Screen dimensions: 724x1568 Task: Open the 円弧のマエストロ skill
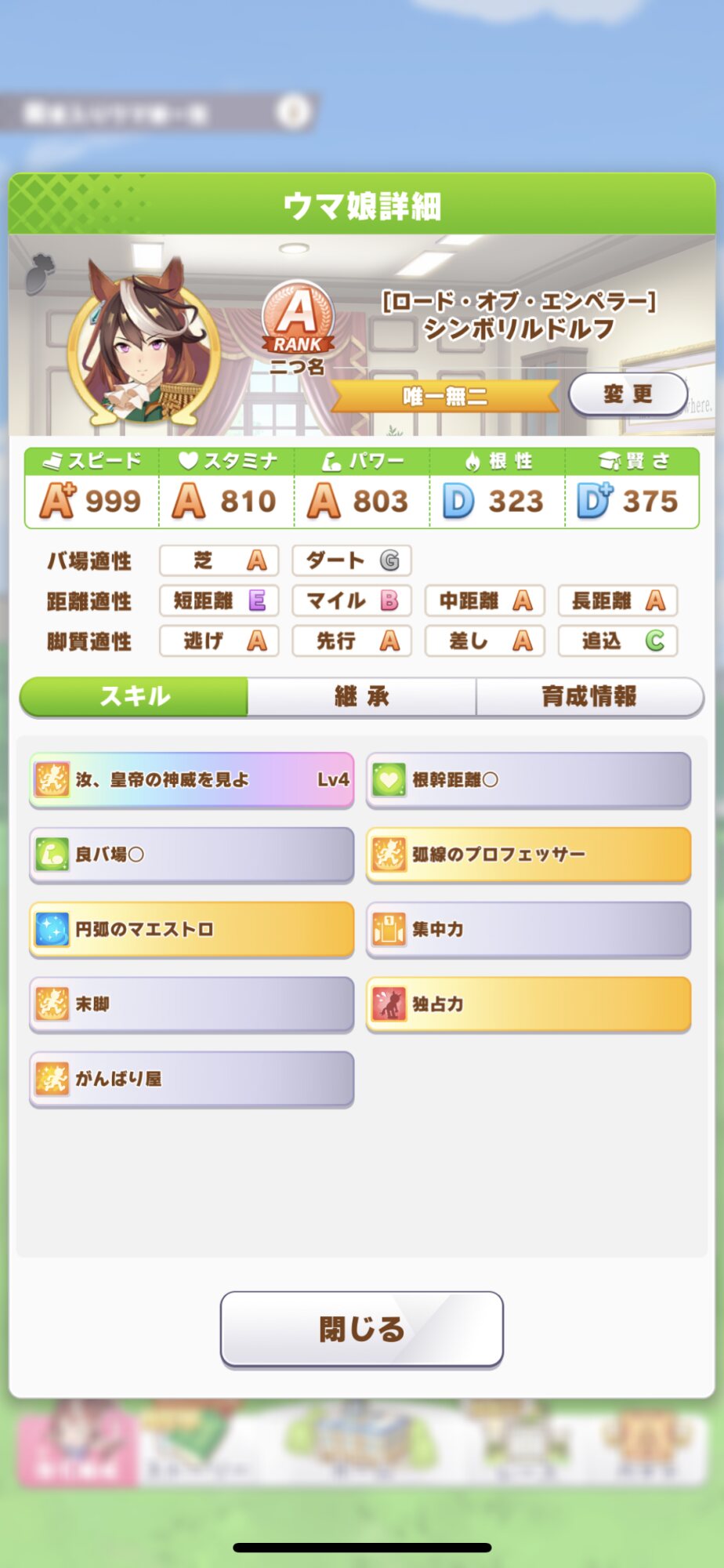(192, 929)
